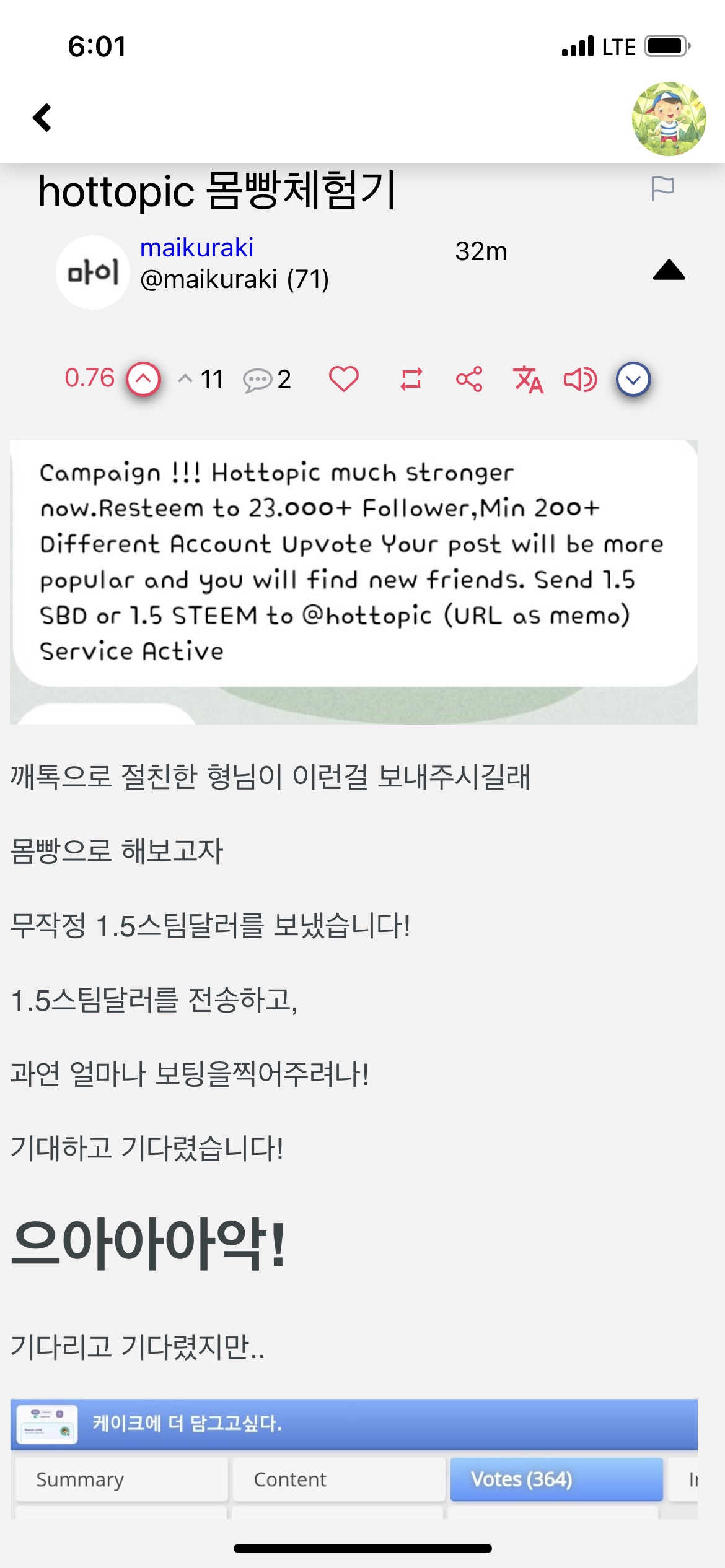Upvote the post with the red circle arrow

tap(144, 379)
